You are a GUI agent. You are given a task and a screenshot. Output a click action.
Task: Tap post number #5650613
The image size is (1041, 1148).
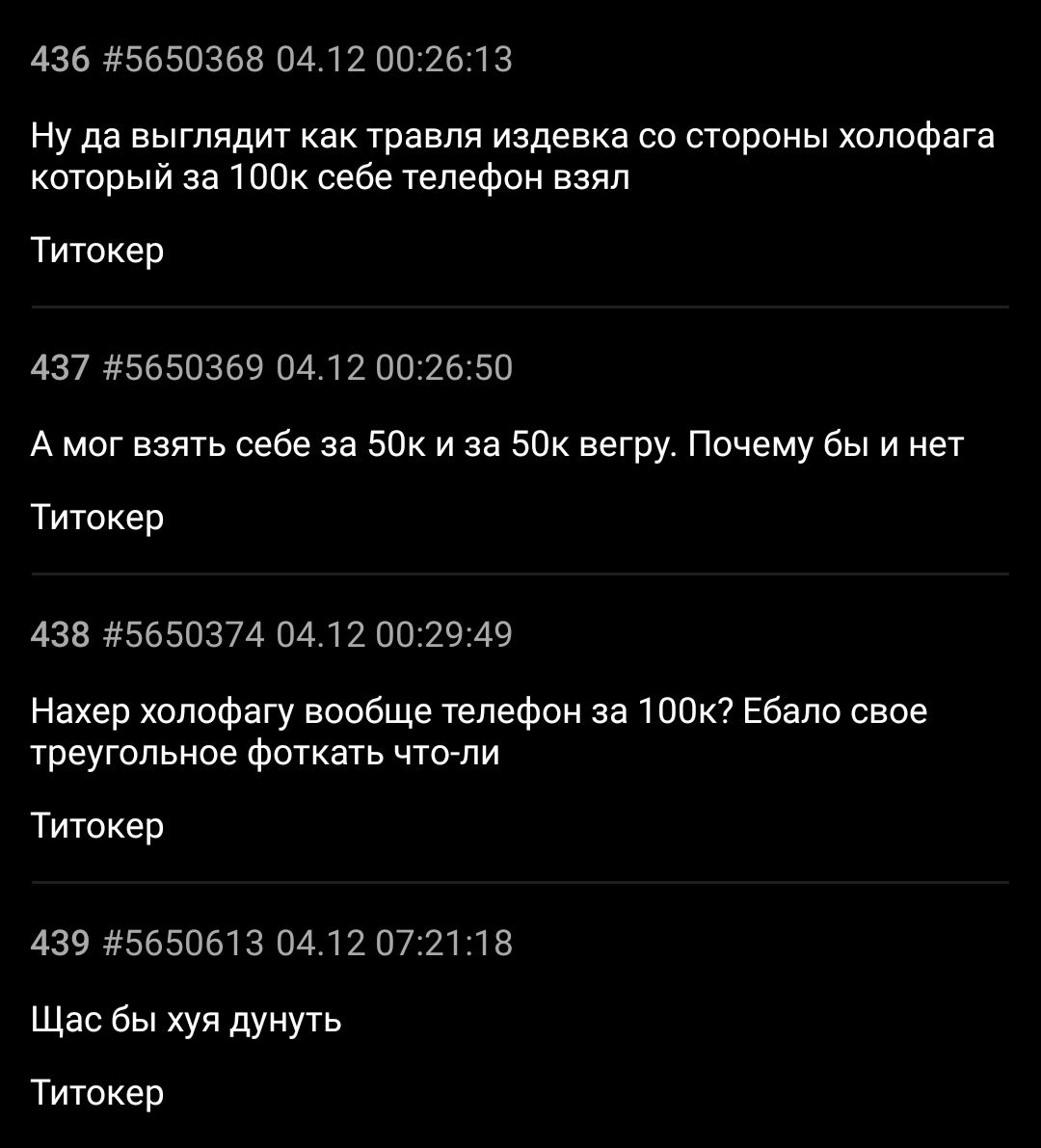pyautogui.click(x=184, y=943)
